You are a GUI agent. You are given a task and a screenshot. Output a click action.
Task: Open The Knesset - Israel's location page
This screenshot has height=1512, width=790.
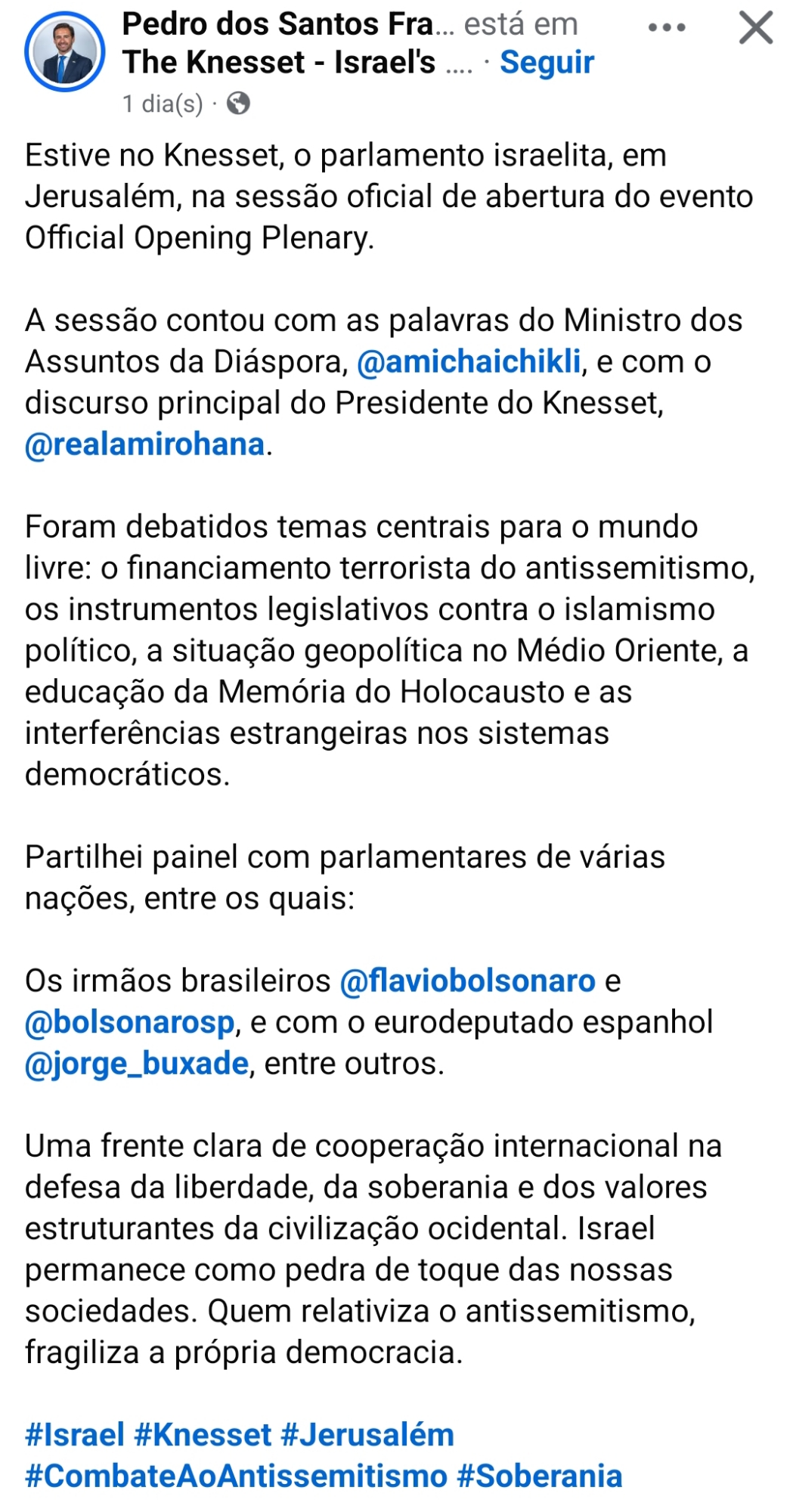point(280,63)
